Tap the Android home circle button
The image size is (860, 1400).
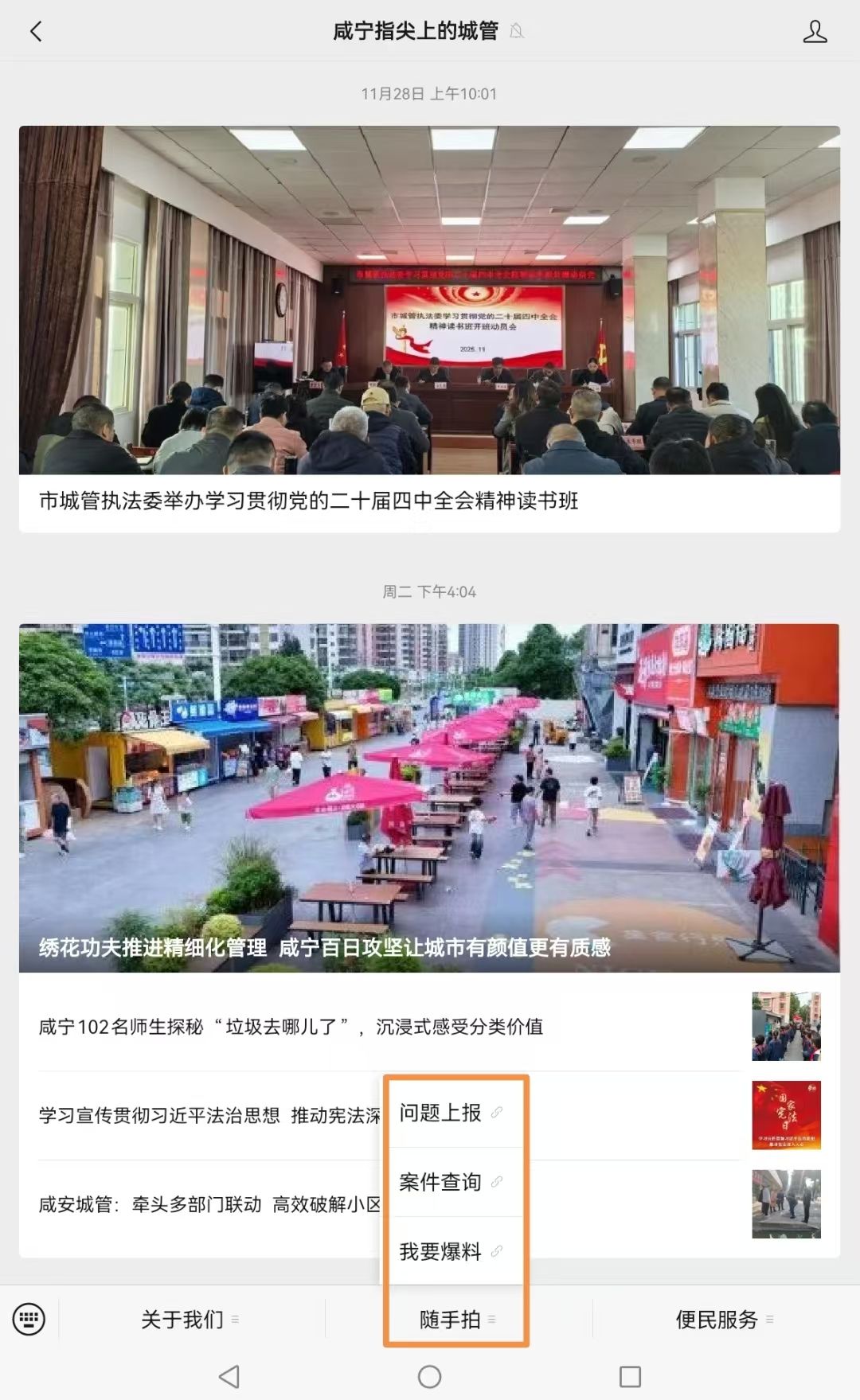point(430,1371)
